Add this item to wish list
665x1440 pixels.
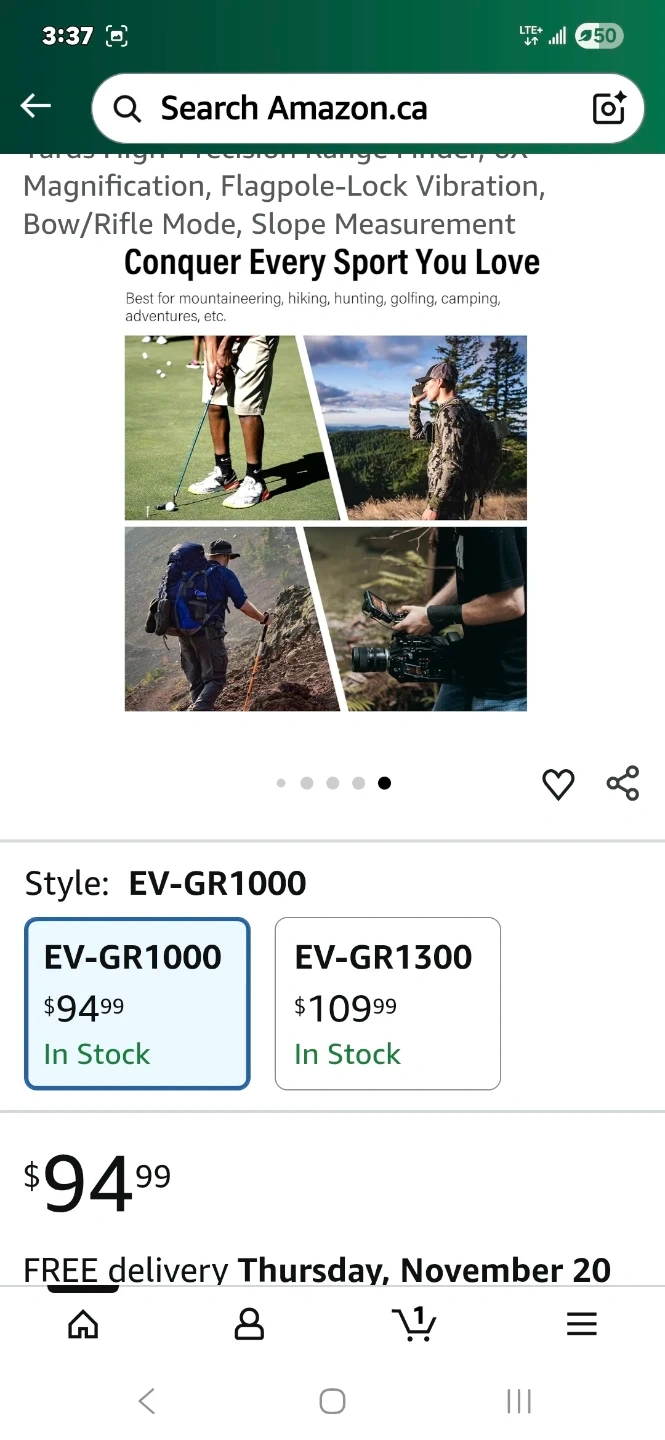[x=558, y=784]
